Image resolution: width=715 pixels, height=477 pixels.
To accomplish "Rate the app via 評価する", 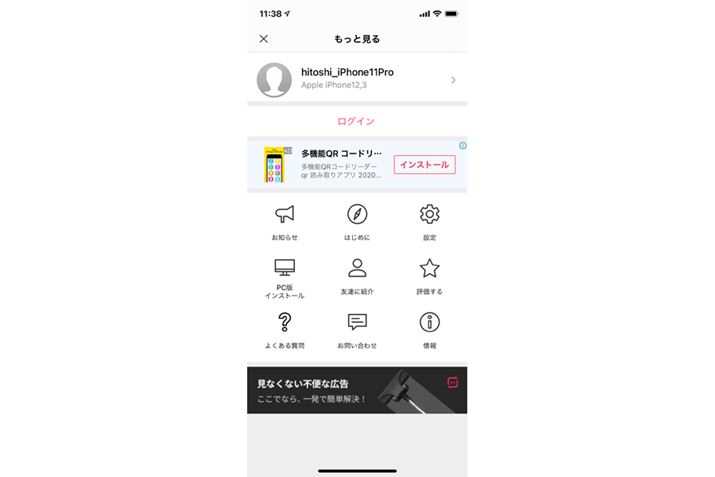I will point(429,276).
